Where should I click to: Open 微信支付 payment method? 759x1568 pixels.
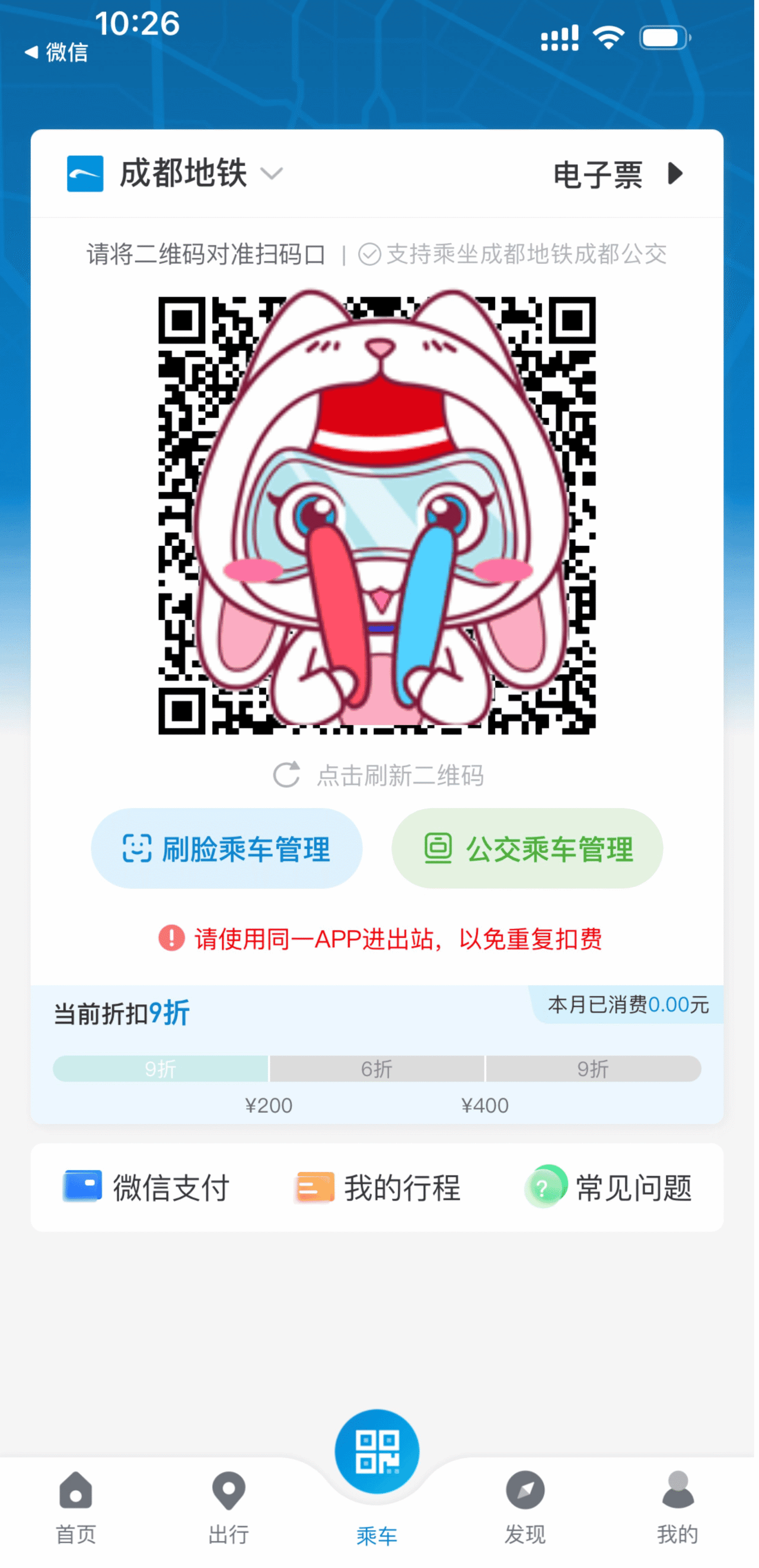pyautogui.click(x=146, y=1188)
